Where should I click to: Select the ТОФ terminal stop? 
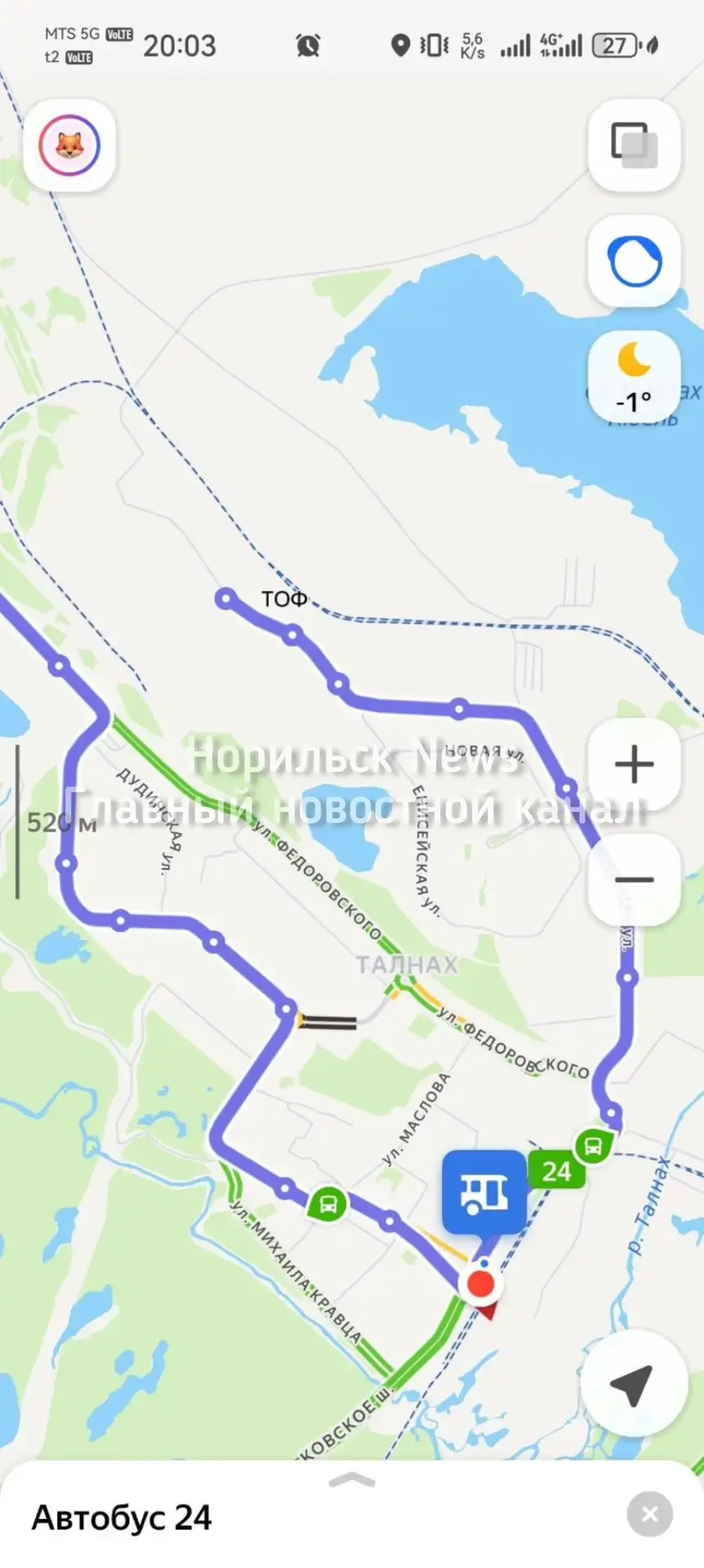[x=225, y=599]
